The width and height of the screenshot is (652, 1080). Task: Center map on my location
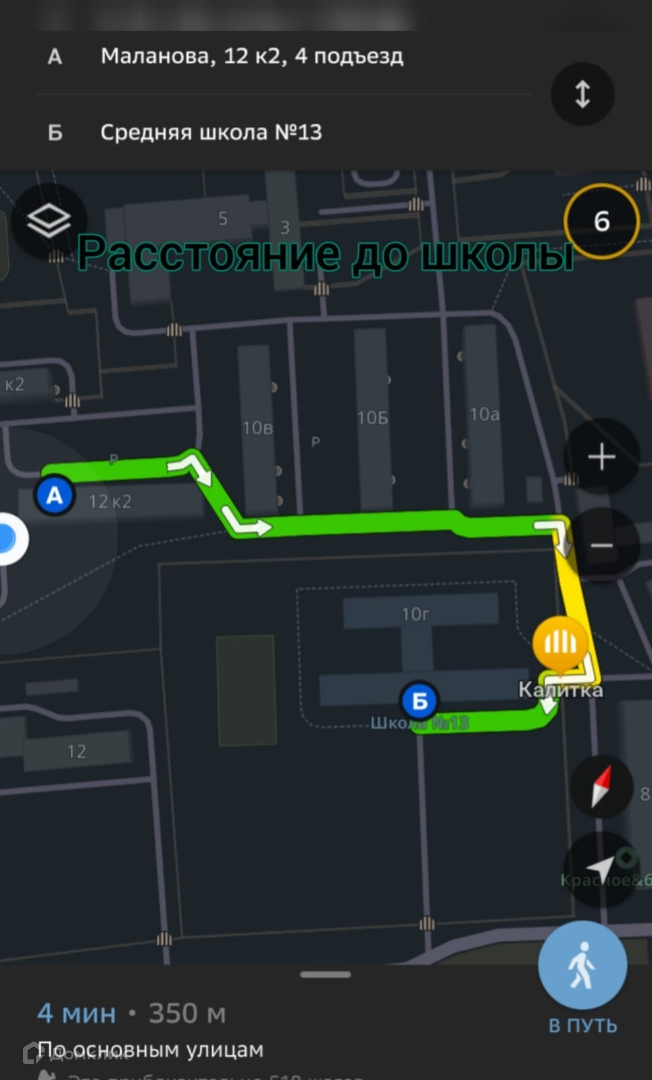[x=600, y=868]
